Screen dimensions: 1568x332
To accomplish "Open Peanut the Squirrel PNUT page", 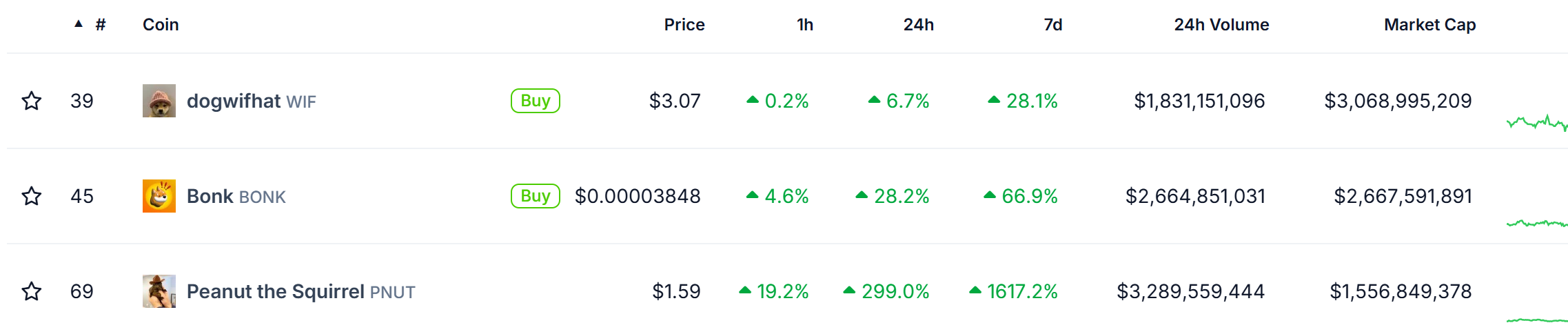I will [x=275, y=291].
